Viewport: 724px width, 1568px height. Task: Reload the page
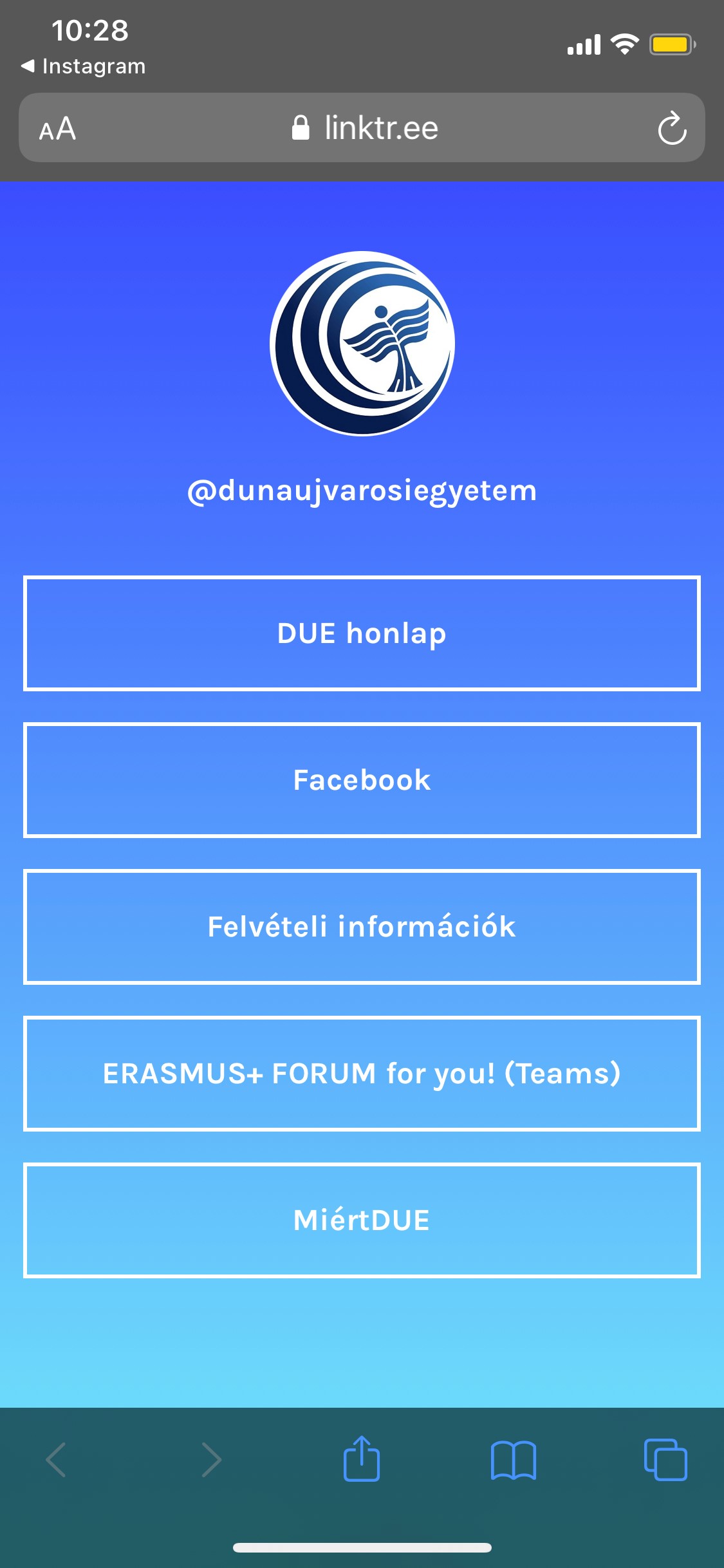(x=672, y=128)
